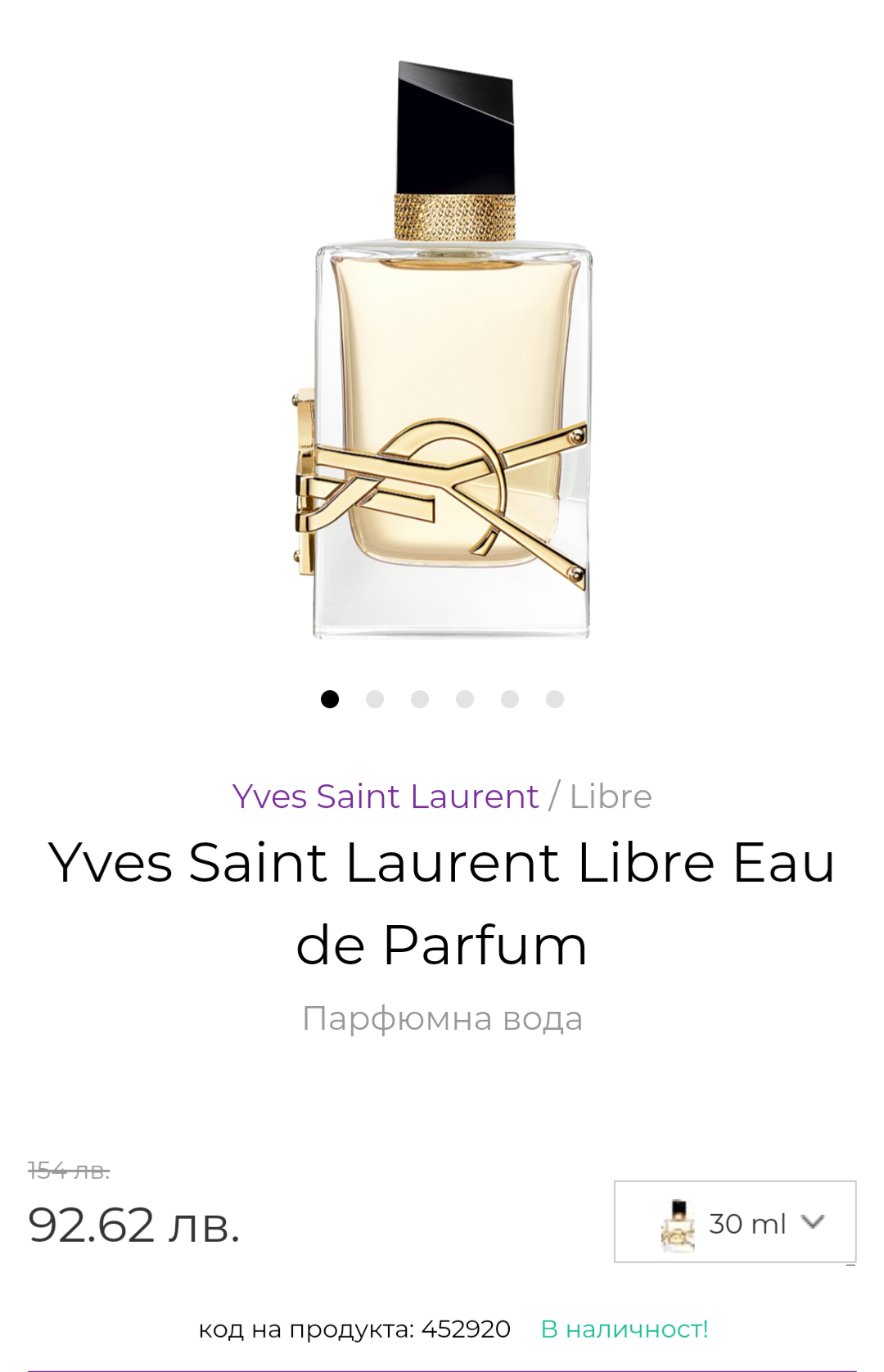Open the Yves Saint Laurent brand link
This screenshot has width=884, height=1372.
(385, 797)
